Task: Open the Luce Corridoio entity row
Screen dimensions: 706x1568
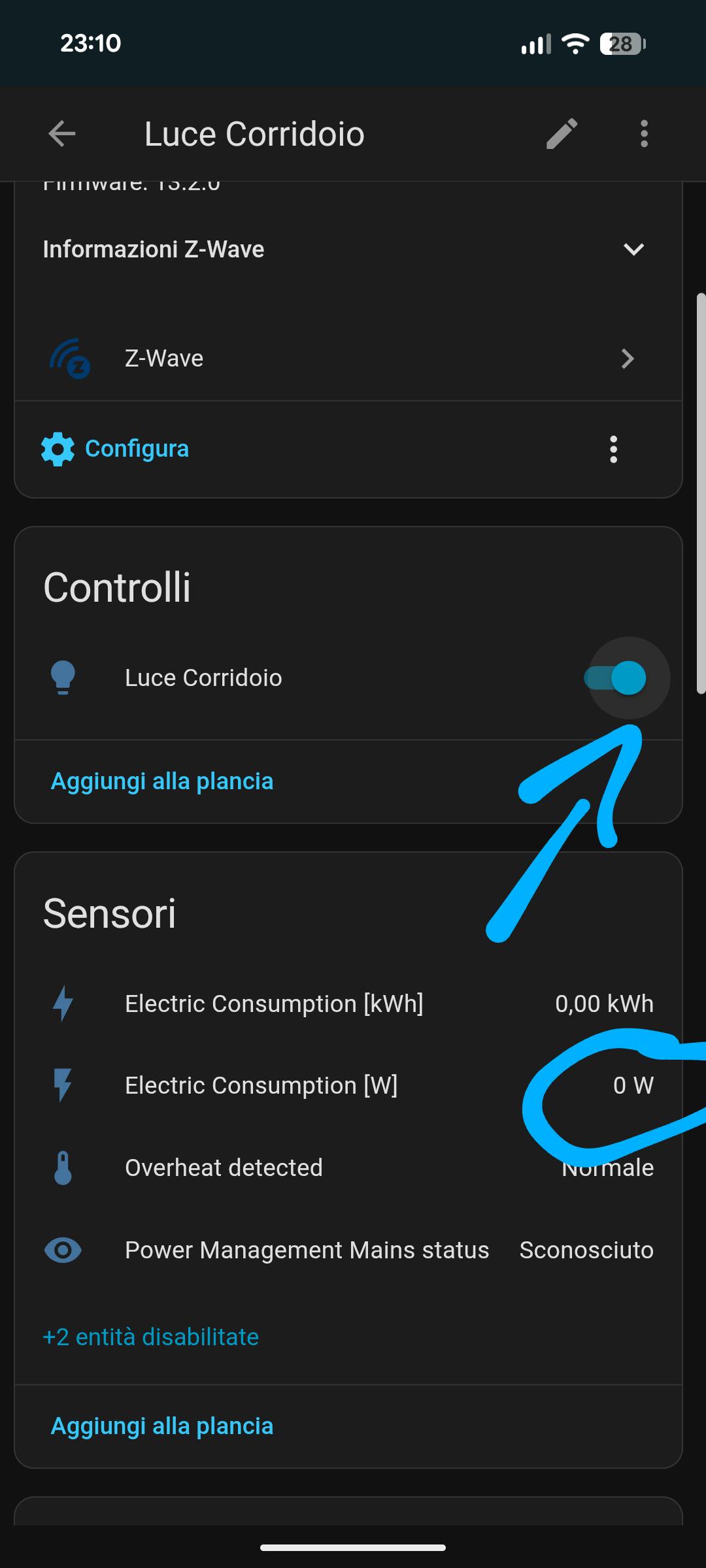Action: tap(203, 678)
